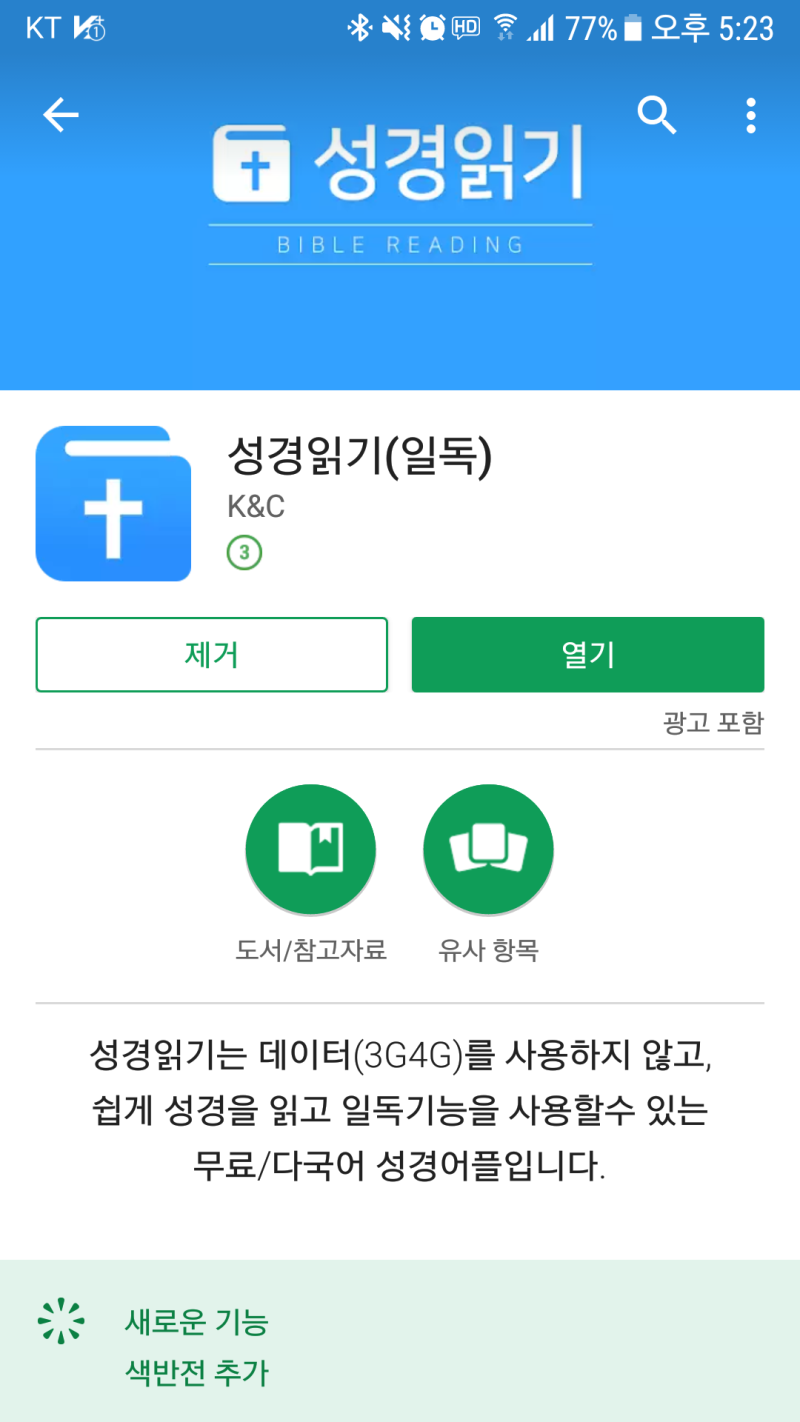800x1422 pixels.
Task: Open the search icon in the app bar
Action: click(x=657, y=116)
